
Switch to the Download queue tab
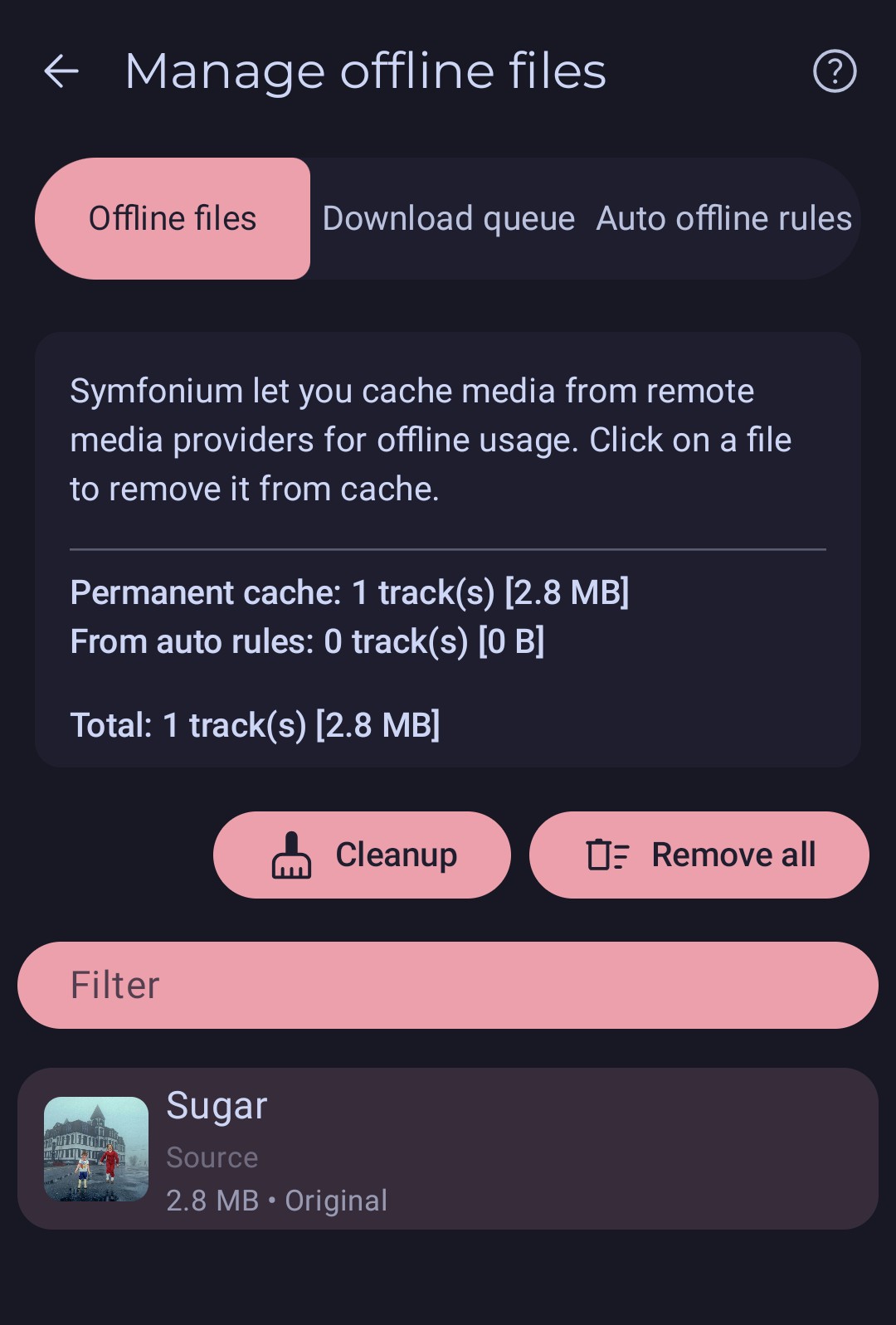tap(448, 219)
